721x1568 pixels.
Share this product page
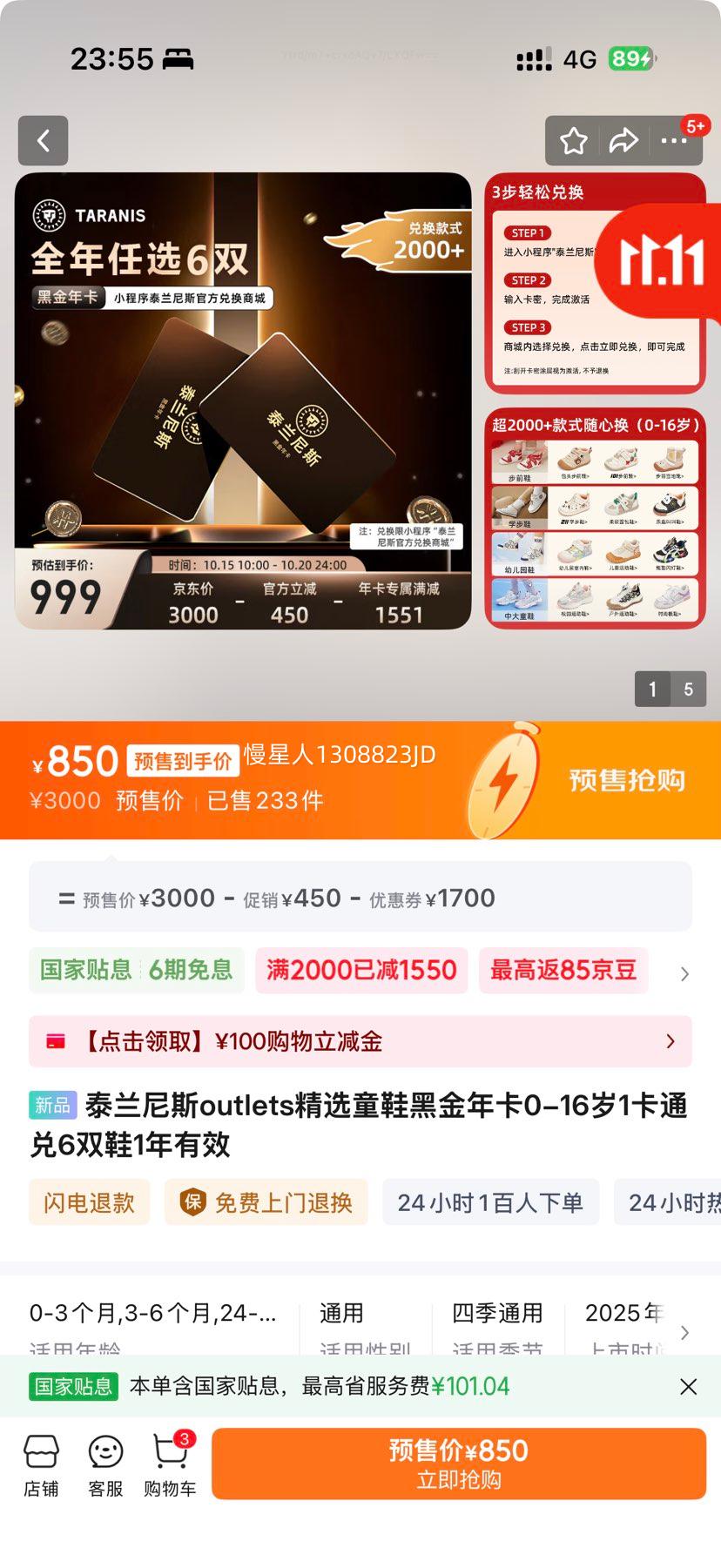tap(623, 141)
